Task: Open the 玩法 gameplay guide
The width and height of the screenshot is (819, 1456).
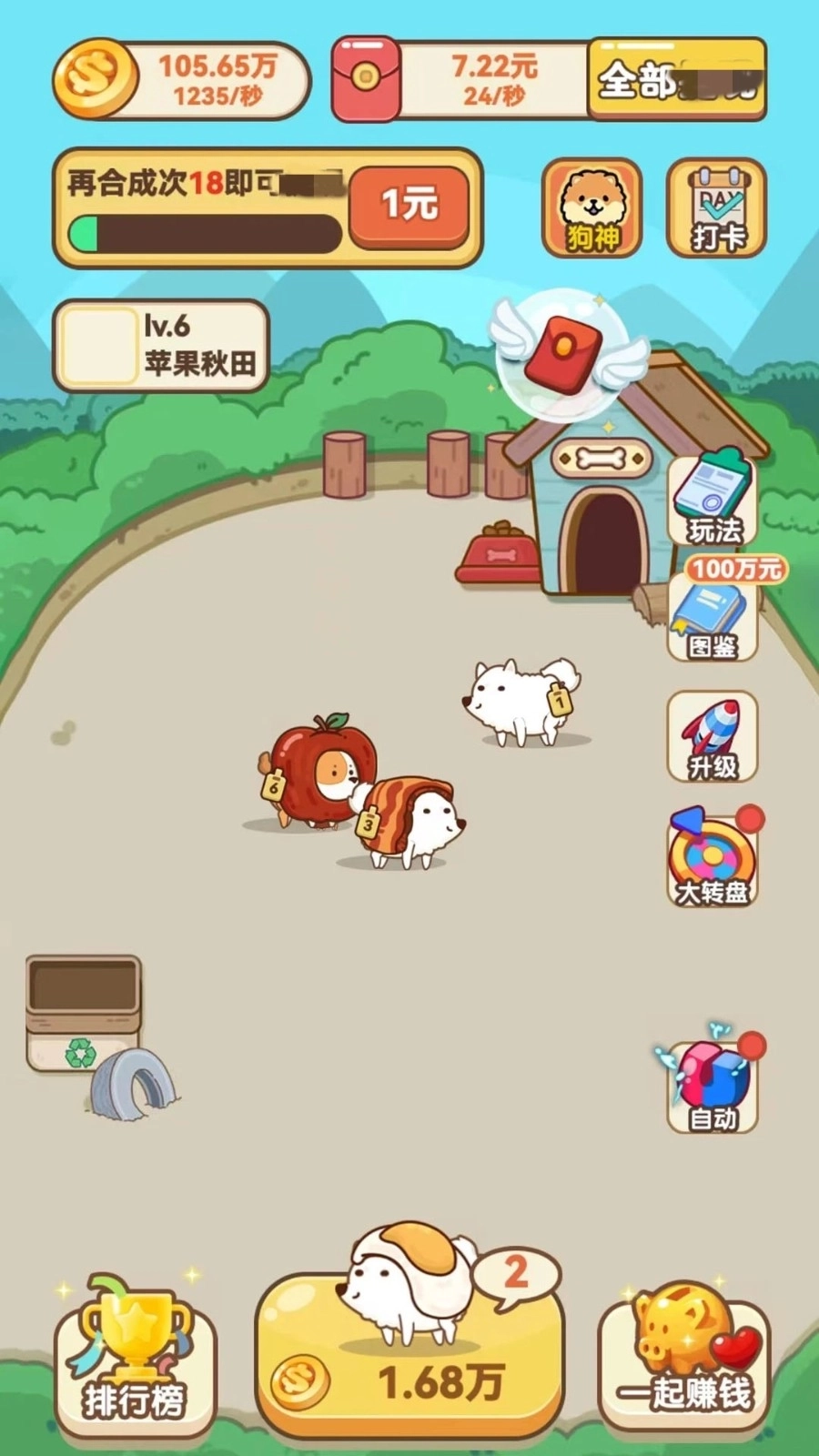Action: tap(712, 496)
